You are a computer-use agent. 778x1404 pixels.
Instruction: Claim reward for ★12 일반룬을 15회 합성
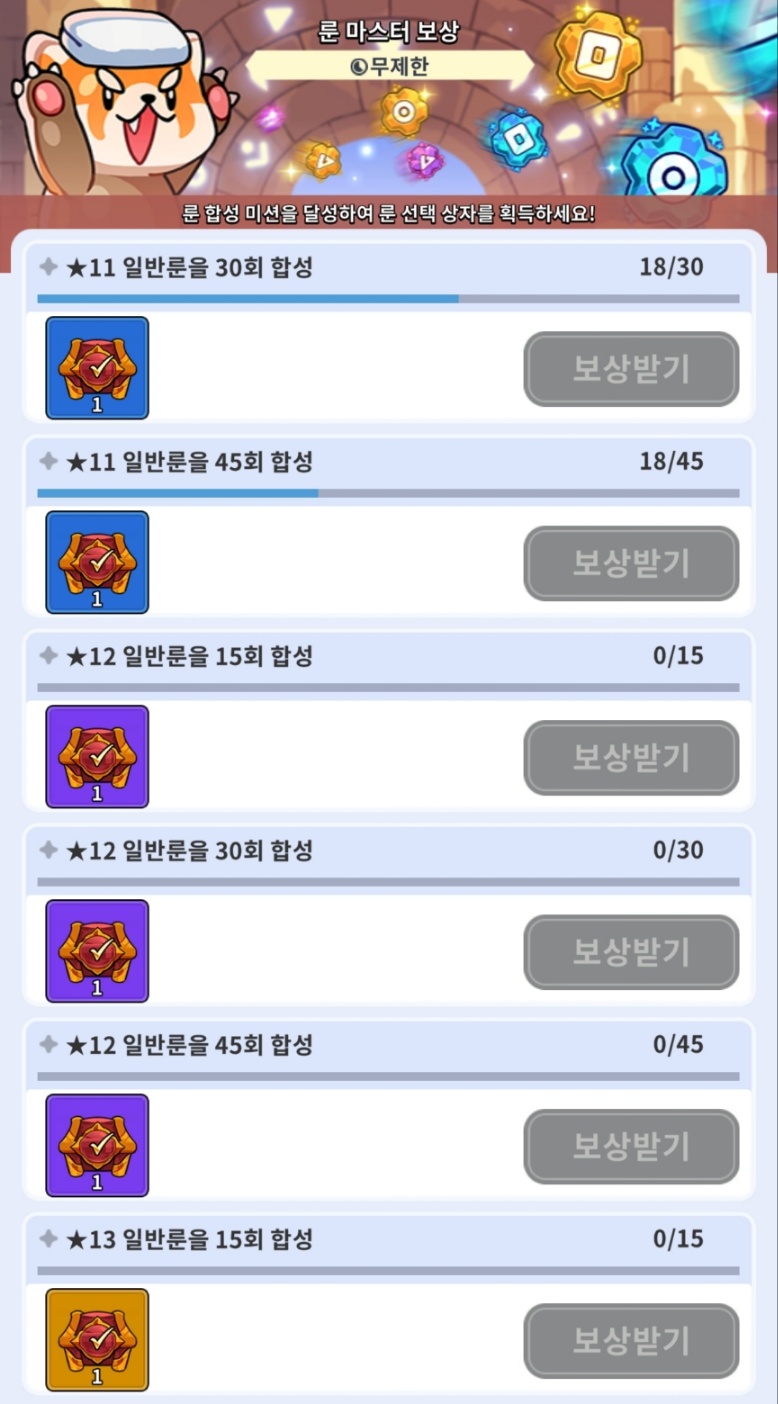click(x=631, y=757)
